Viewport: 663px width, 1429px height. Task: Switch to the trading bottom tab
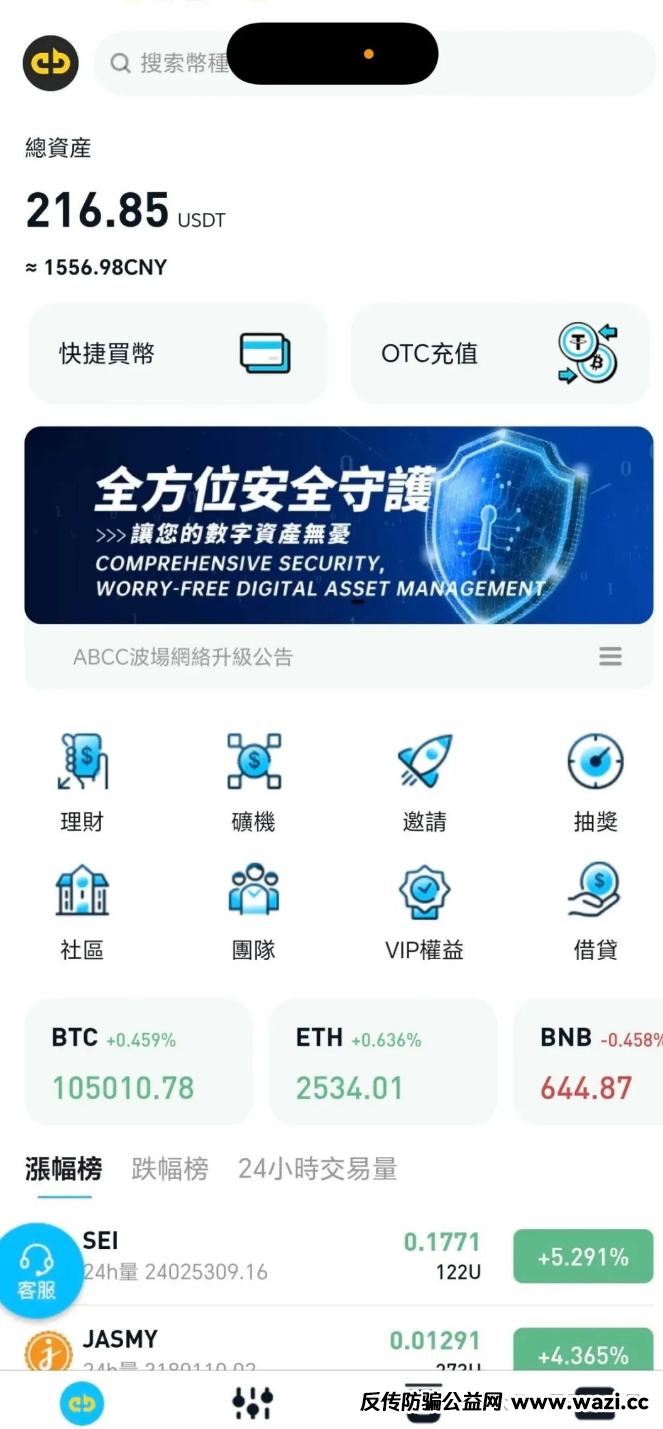pos(252,1402)
